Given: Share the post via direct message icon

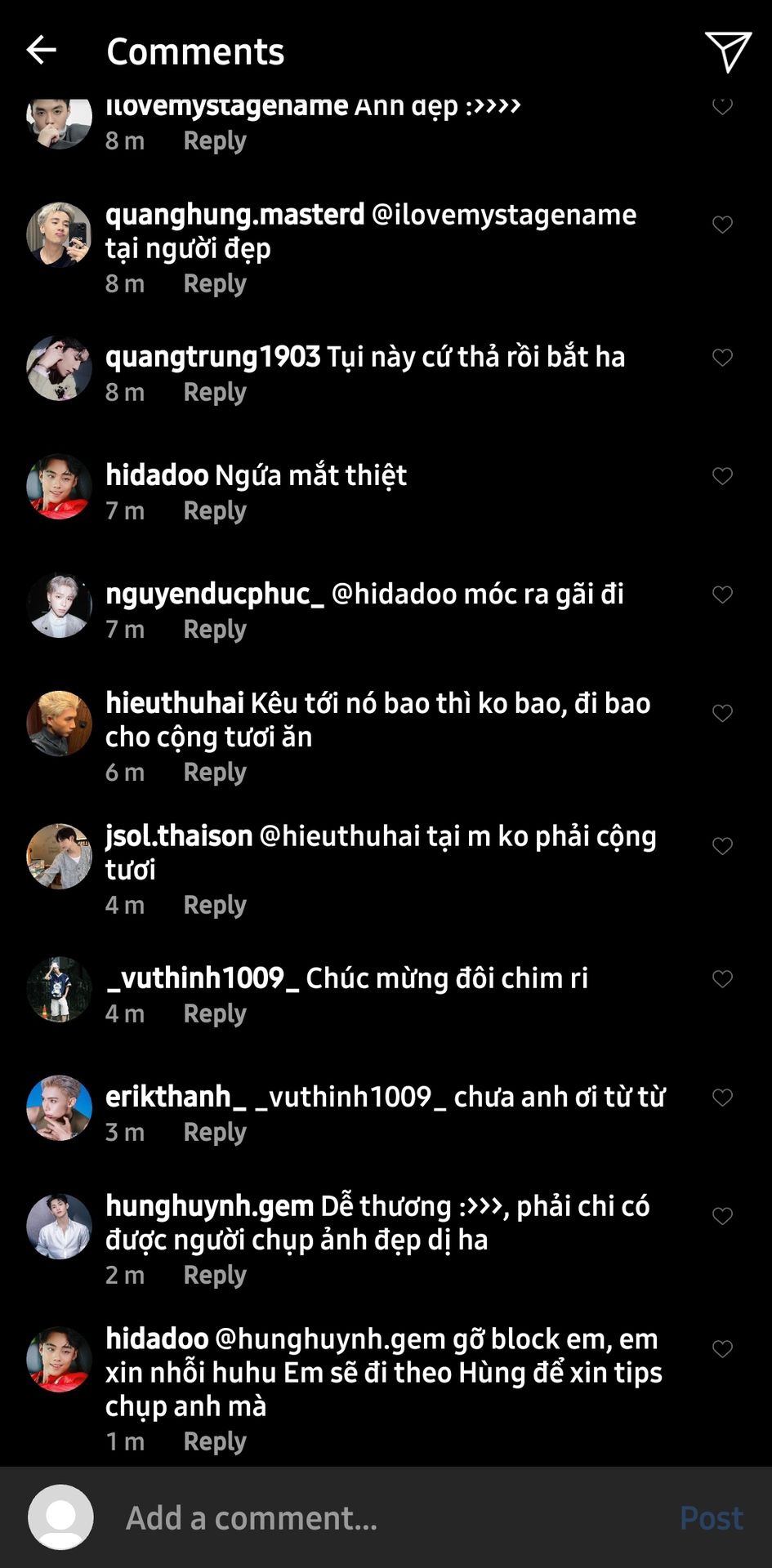Looking at the screenshot, I should pos(727,52).
